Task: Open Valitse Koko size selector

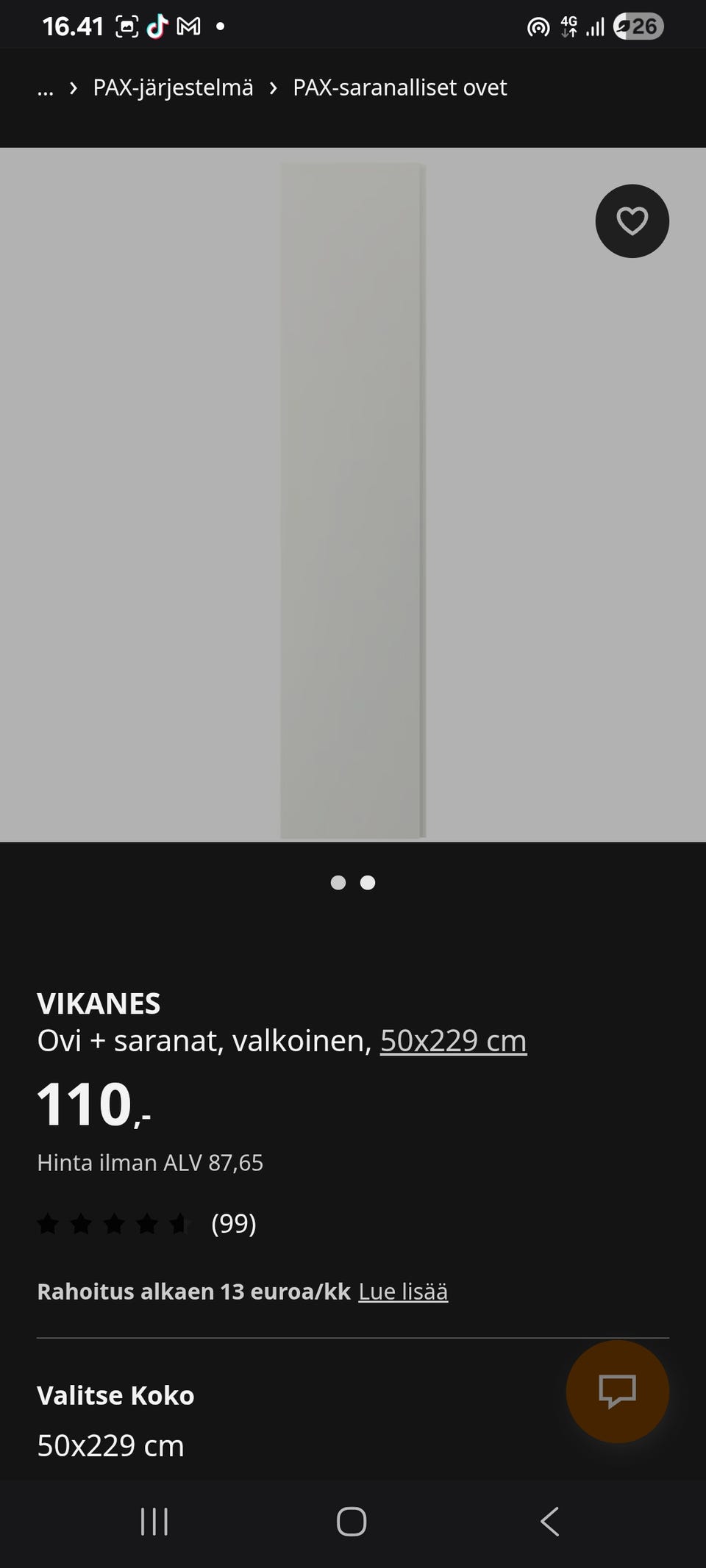Action: pos(353,1420)
